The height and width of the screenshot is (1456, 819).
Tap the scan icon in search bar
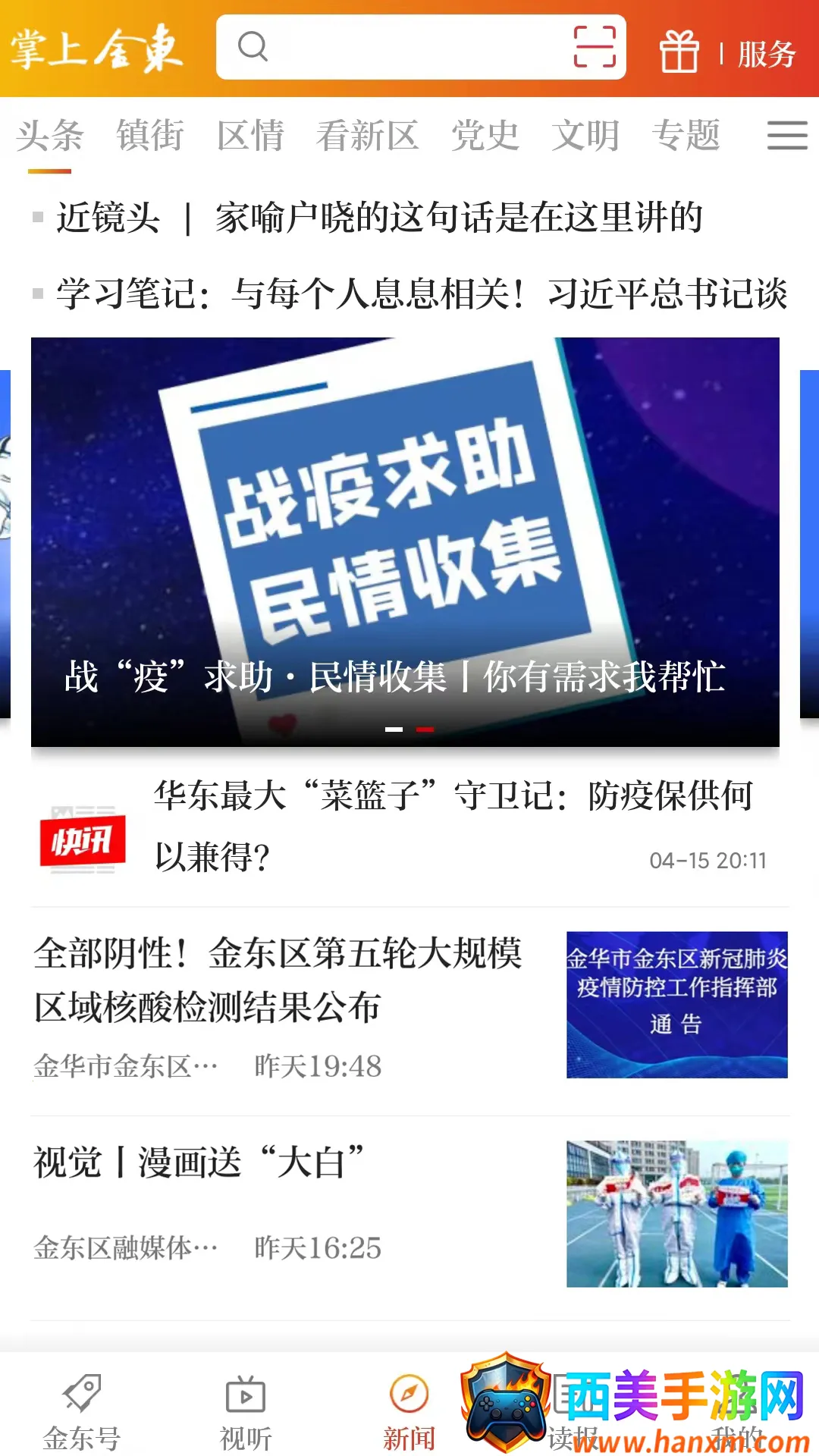point(595,47)
